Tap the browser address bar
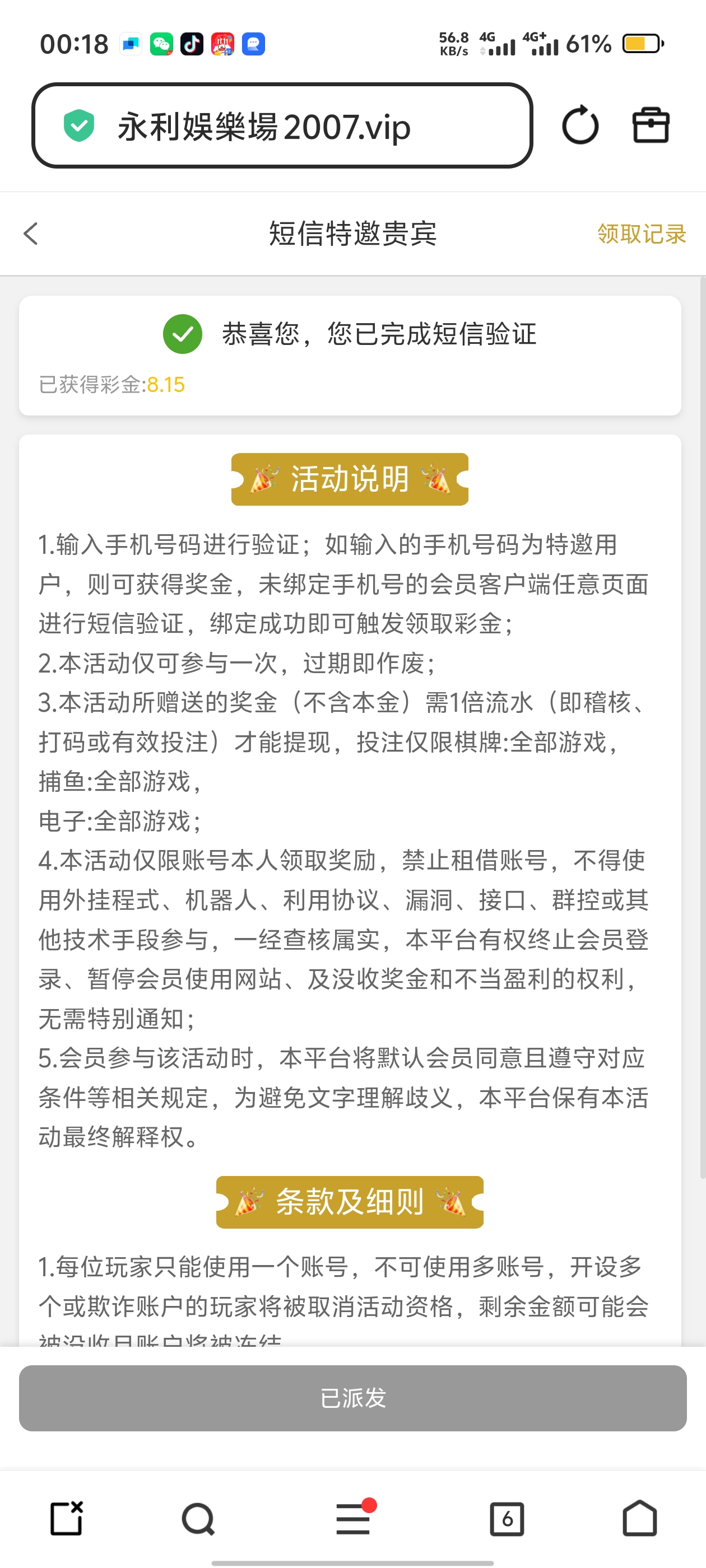The height and width of the screenshot is (1568, 706). pos(281,126)
